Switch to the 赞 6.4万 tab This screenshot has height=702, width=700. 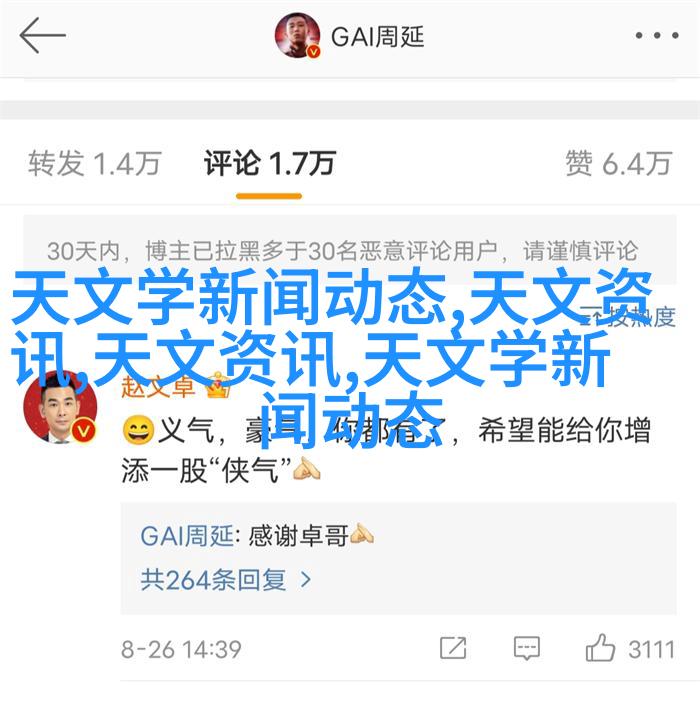pyautogui.click(x=618, y=163)
